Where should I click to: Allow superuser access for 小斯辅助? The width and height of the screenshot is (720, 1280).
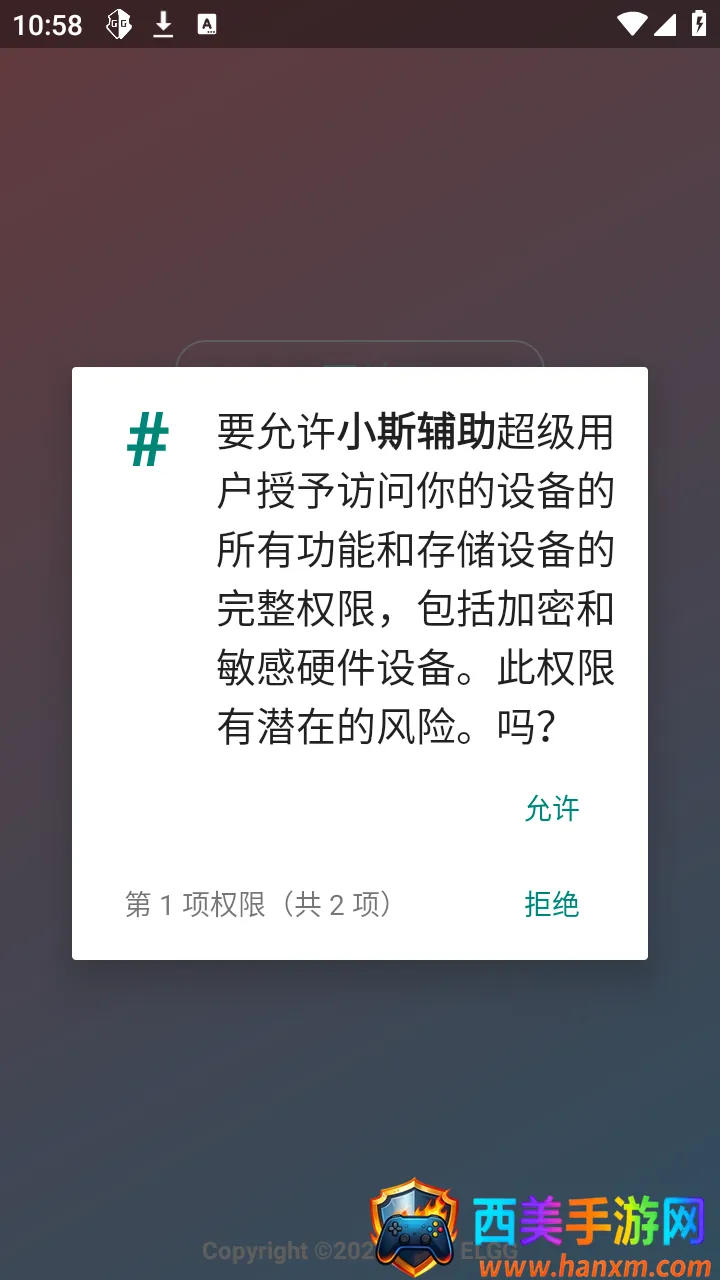[x=552, y=808]
